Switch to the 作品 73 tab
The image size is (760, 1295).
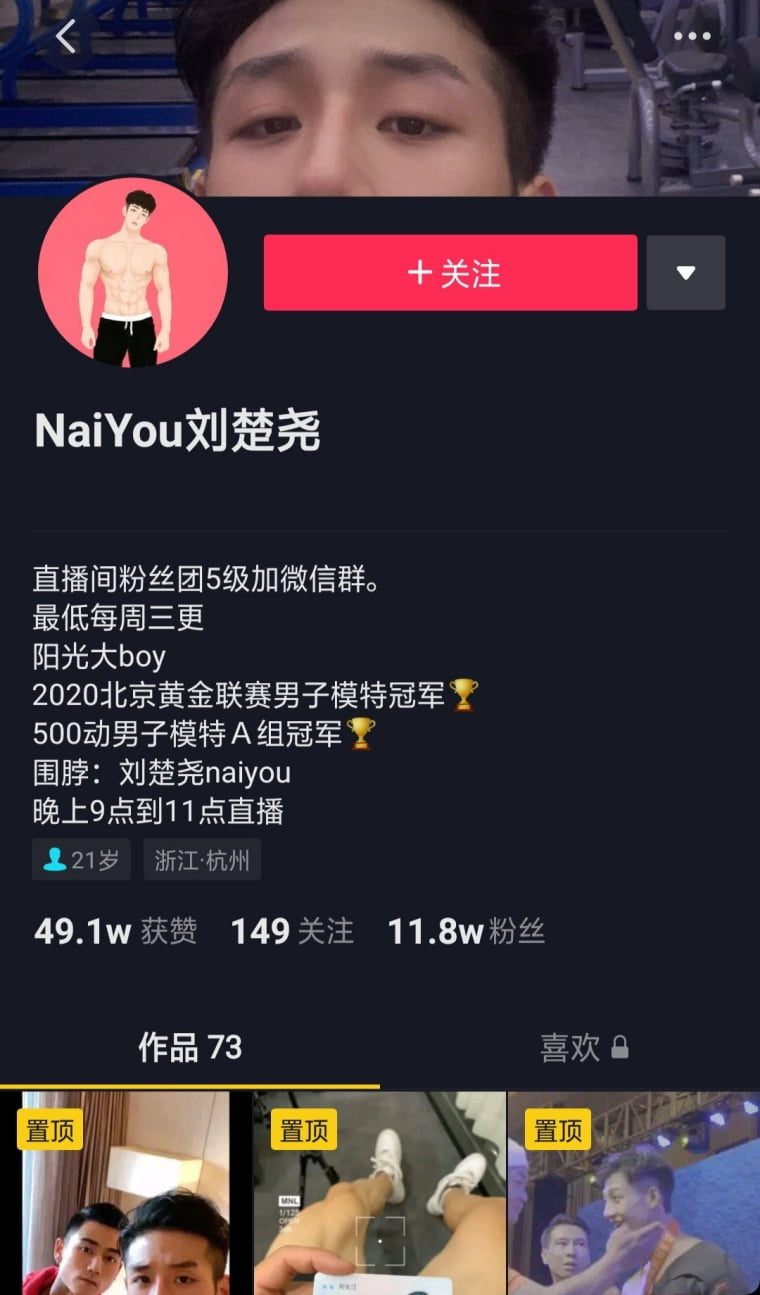190,1047
